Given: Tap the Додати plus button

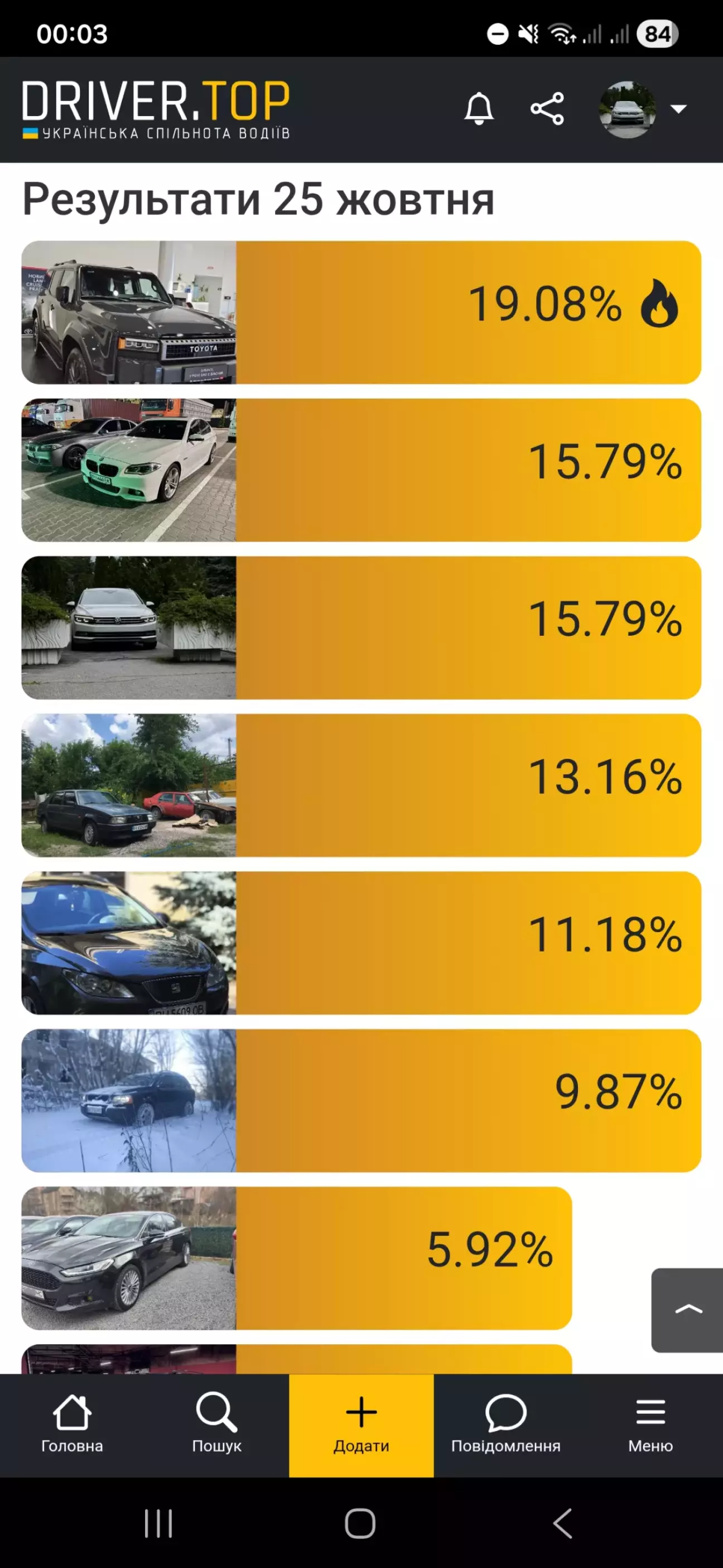Looking at the screenshot, I should click(361, 1426).
